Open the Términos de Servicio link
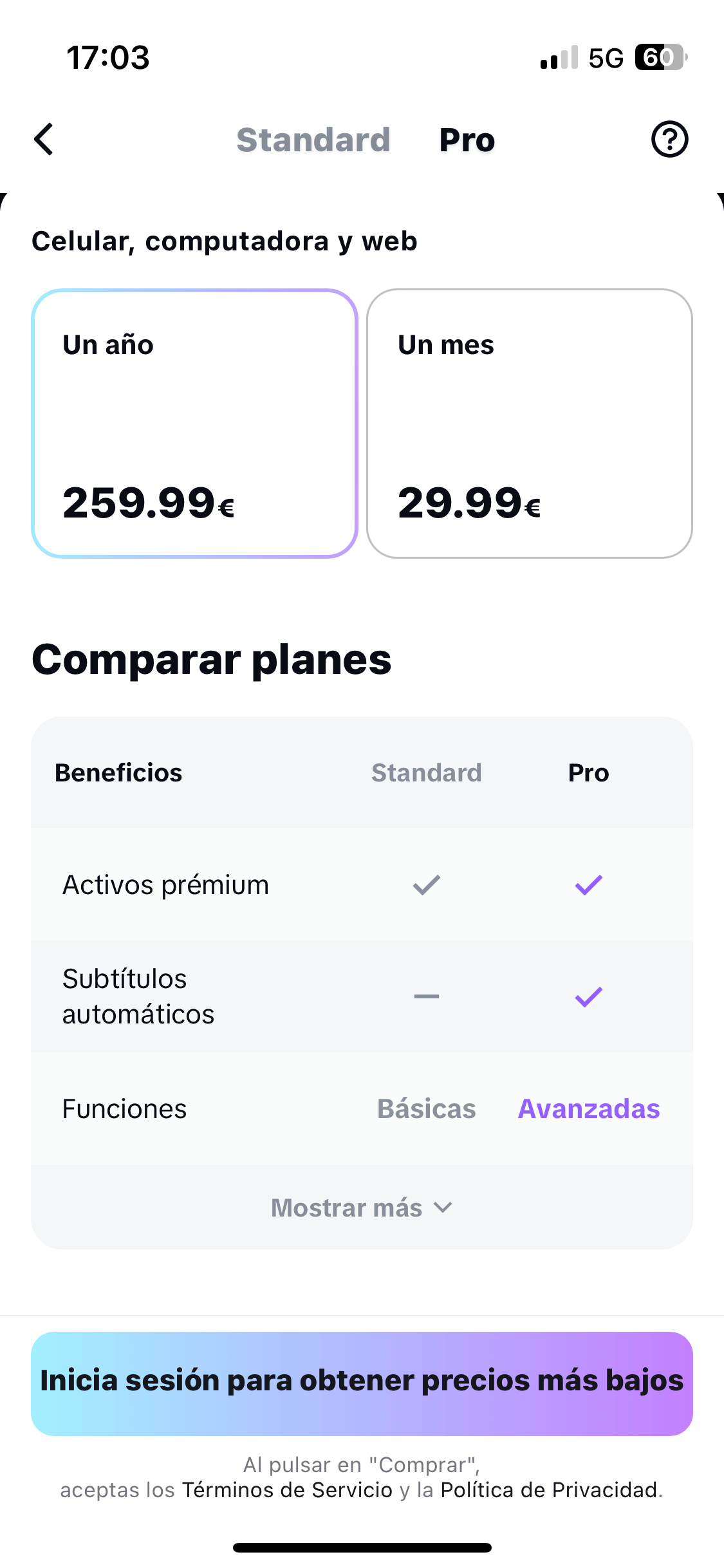 tap(287, 1490)
